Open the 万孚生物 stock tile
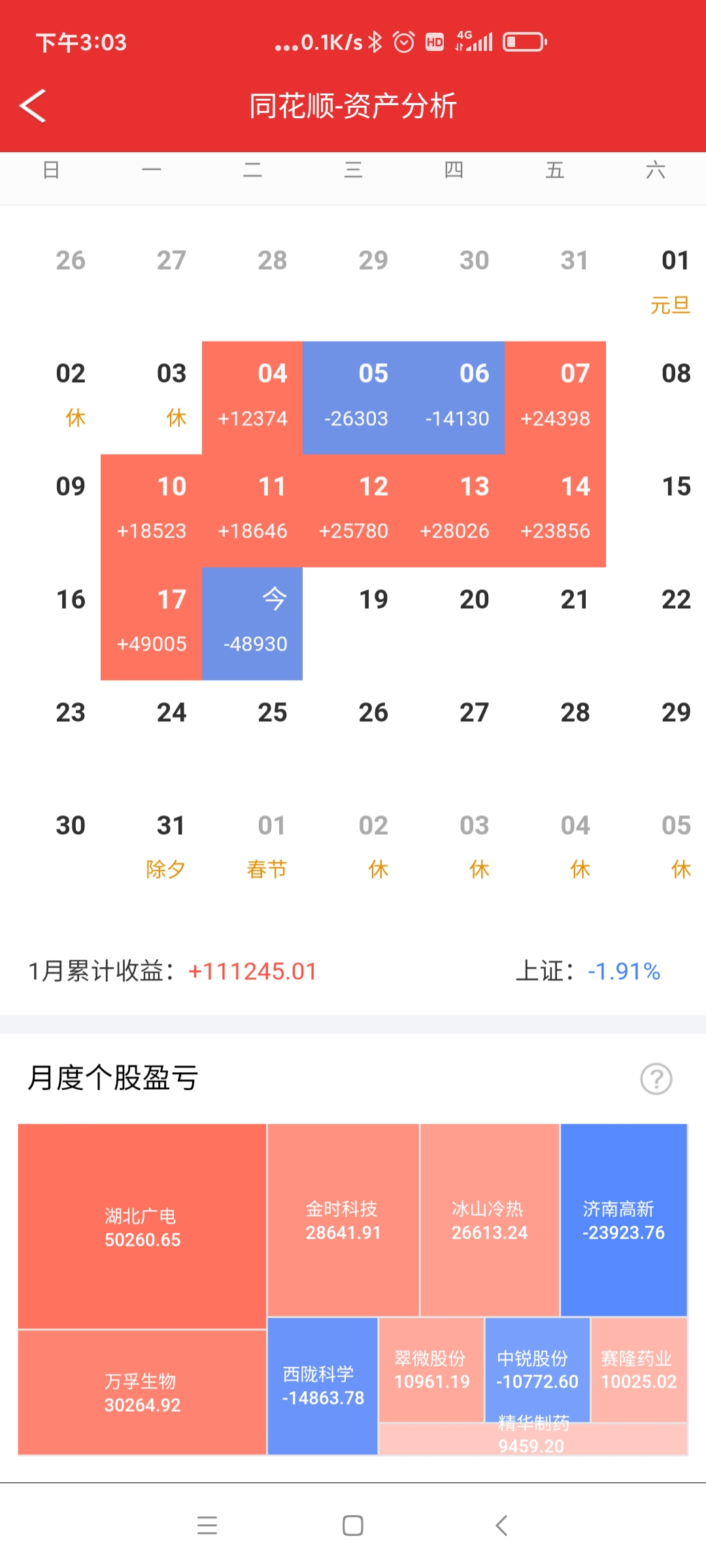 pos(142,1392)
